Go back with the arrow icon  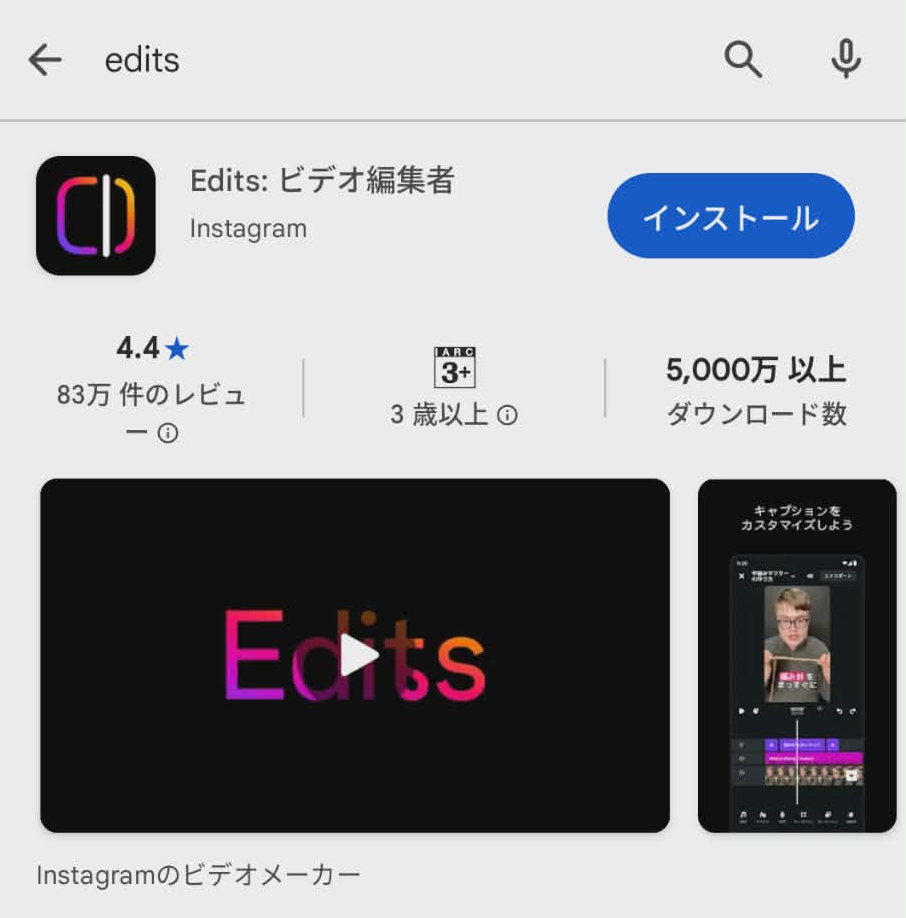pyautogui.click(x=45, y=61)
